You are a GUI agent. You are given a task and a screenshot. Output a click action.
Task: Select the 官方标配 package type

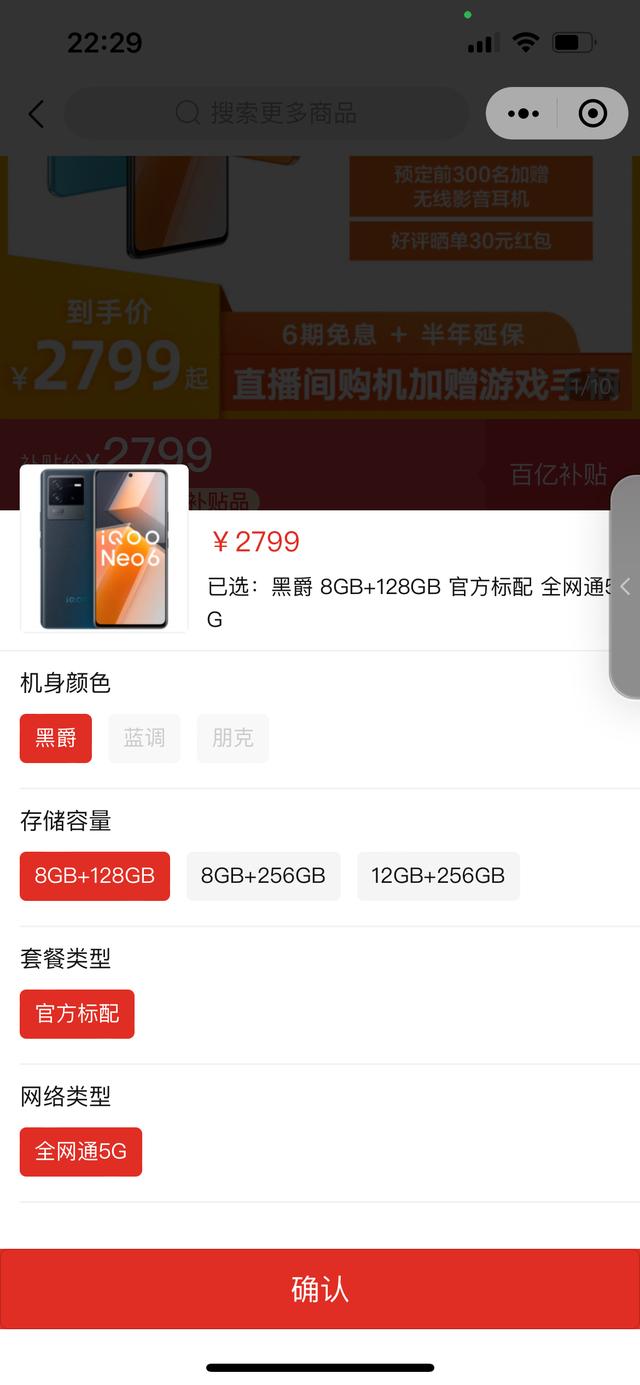(x=77, y=1014)
